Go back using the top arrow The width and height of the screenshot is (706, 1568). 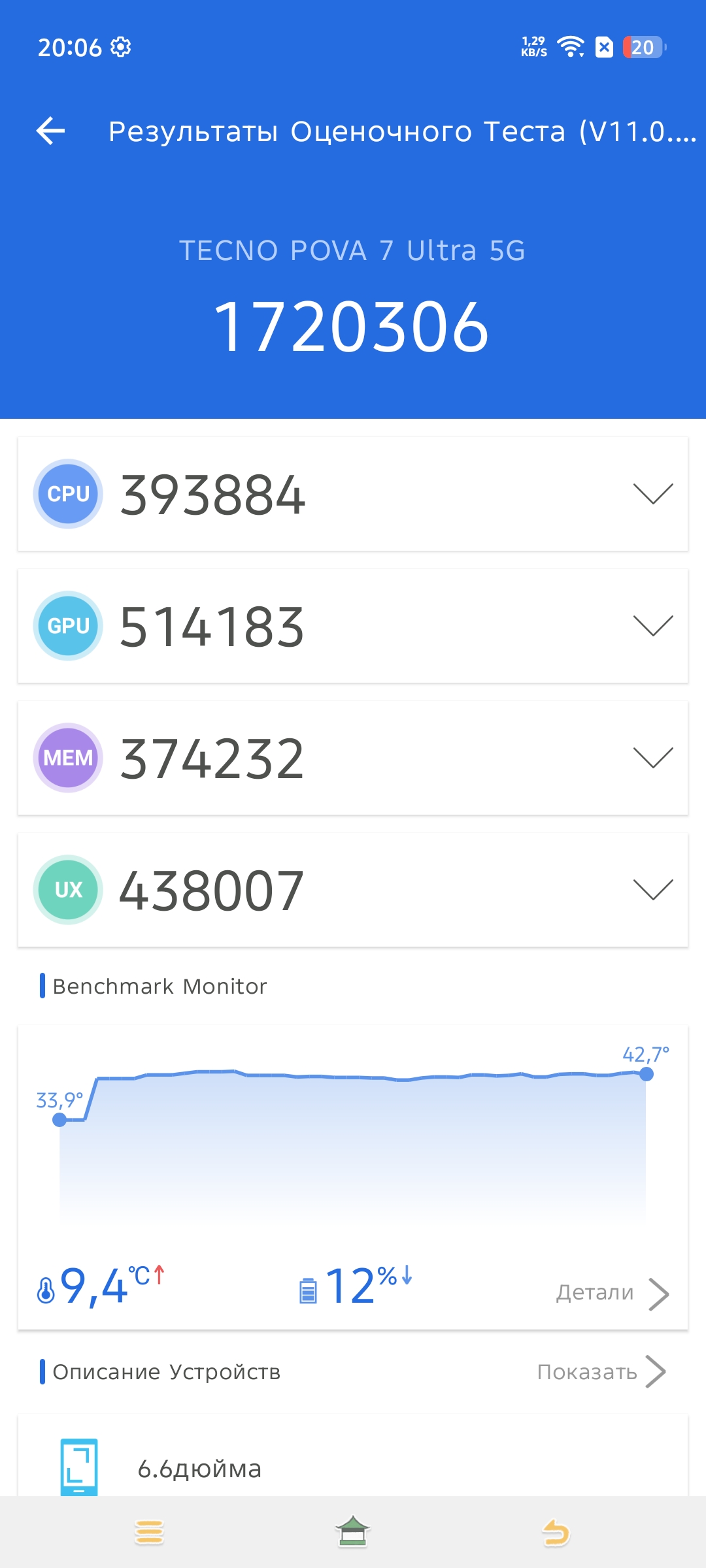tap(51, 131)
